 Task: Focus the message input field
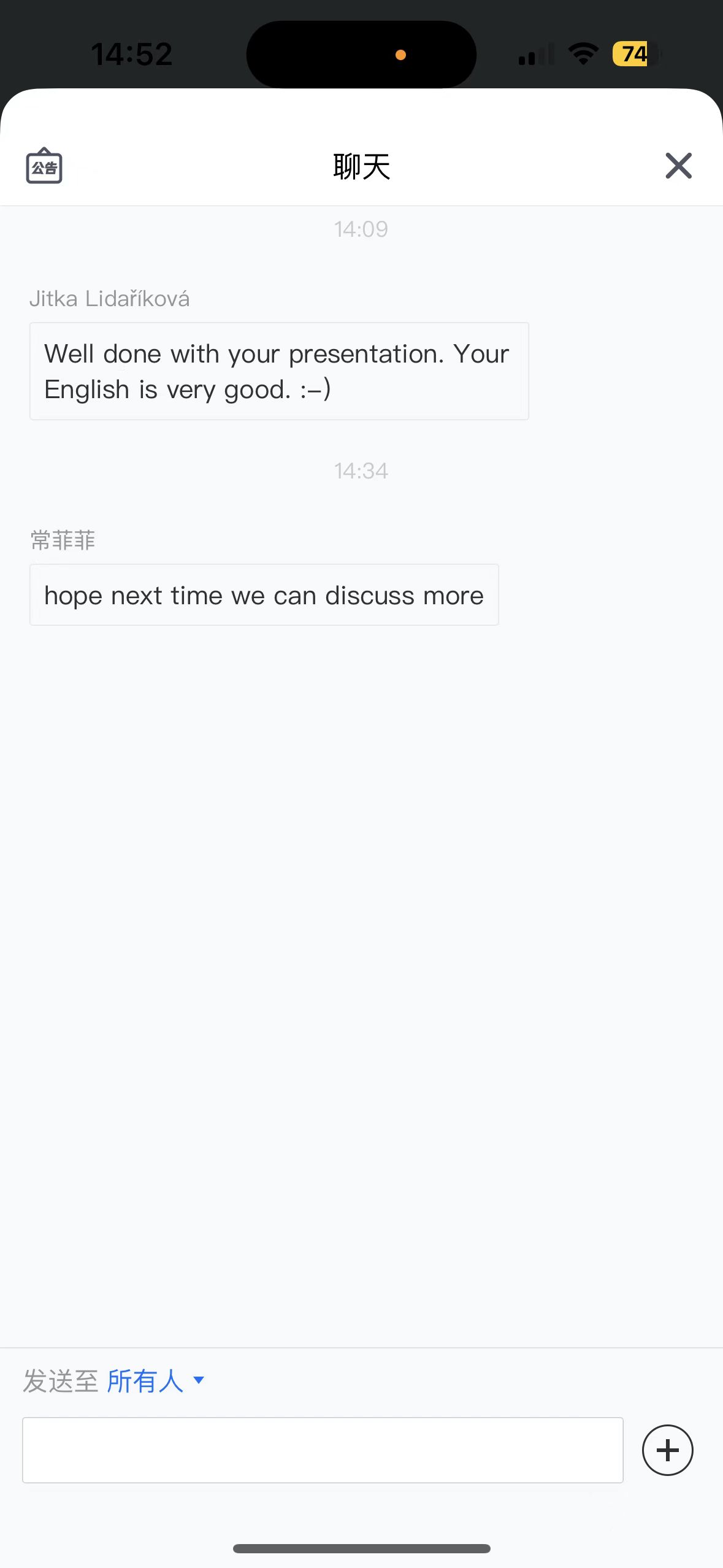[323, 1450]
